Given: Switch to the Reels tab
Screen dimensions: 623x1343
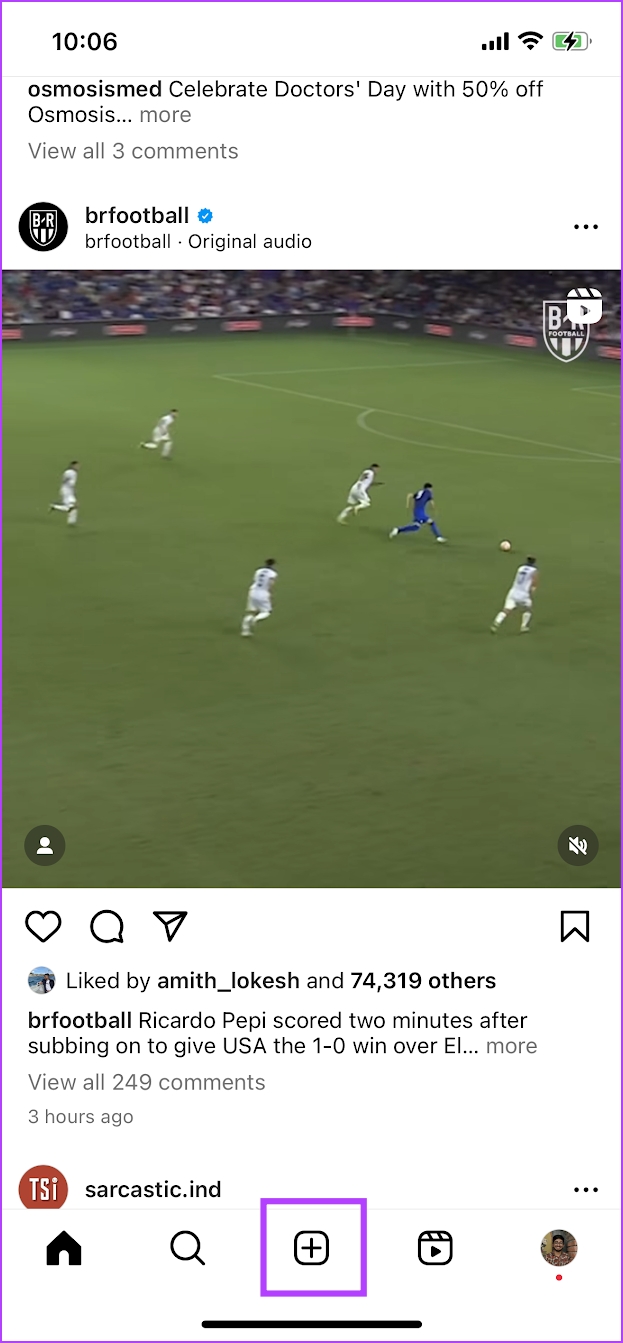Looking at the screenshot, I should (435, 1248).
